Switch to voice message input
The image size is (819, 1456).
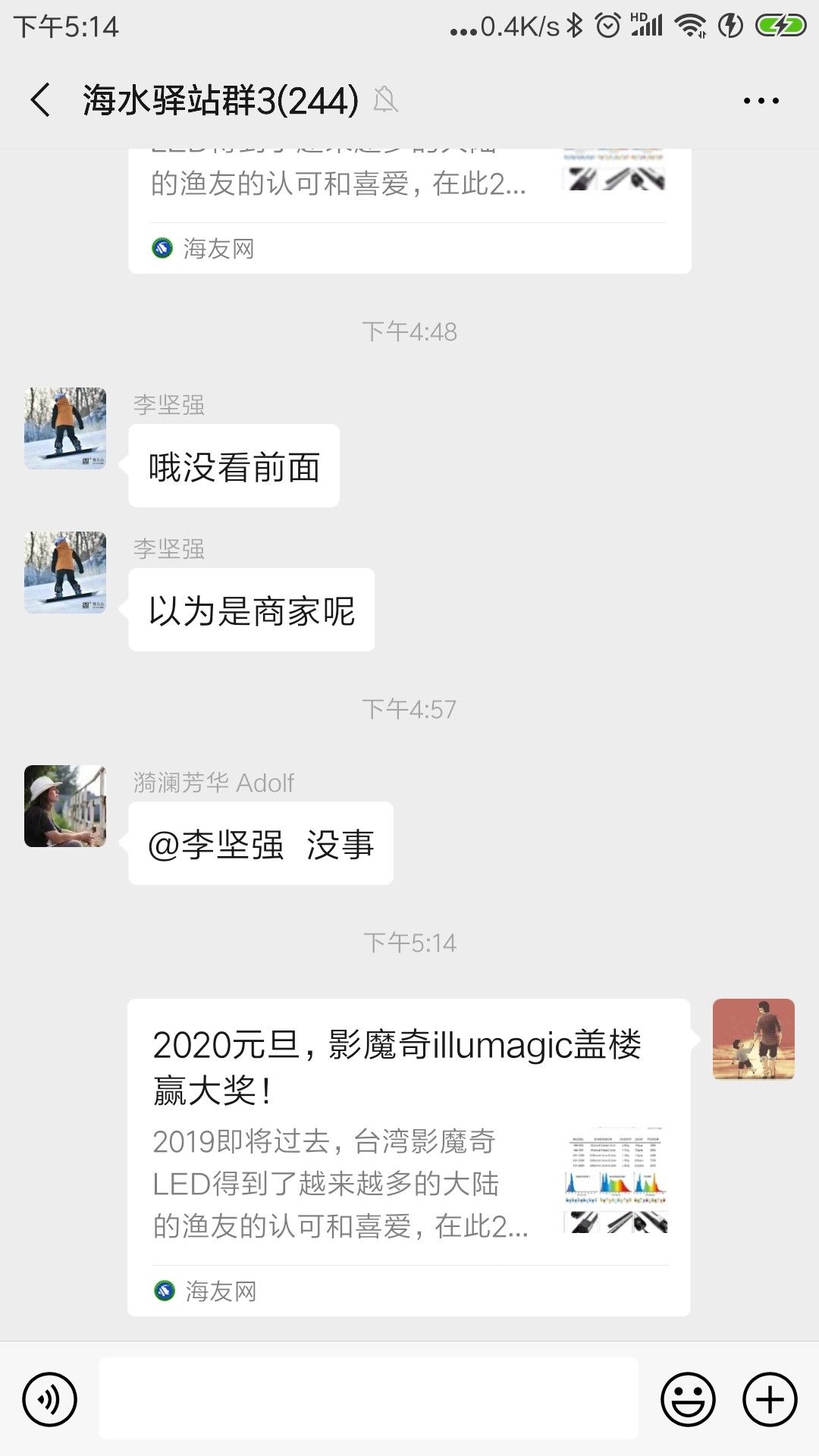[50, 1399]
